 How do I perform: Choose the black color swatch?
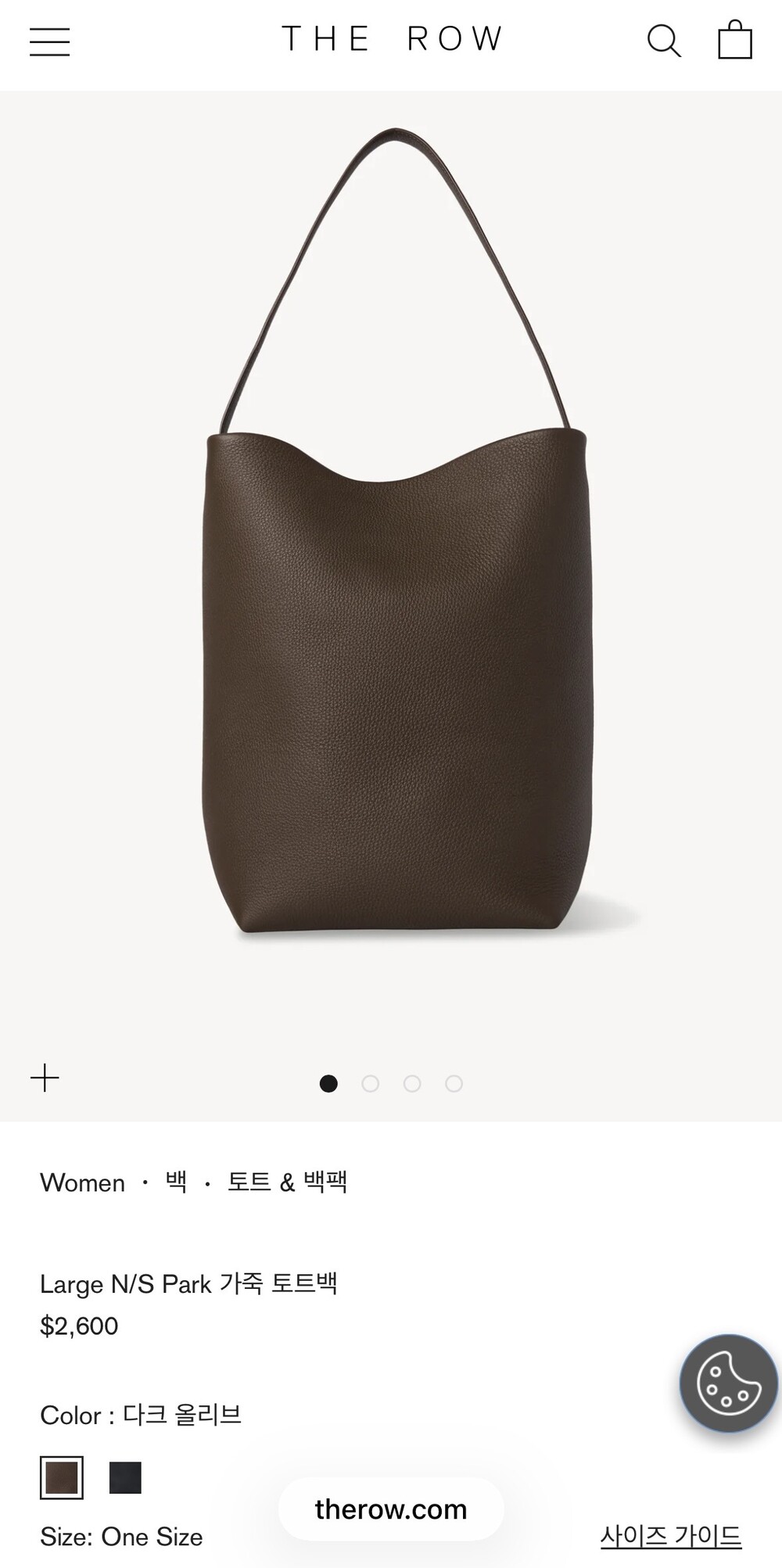pyautogui.click(x=125, y=1477)
